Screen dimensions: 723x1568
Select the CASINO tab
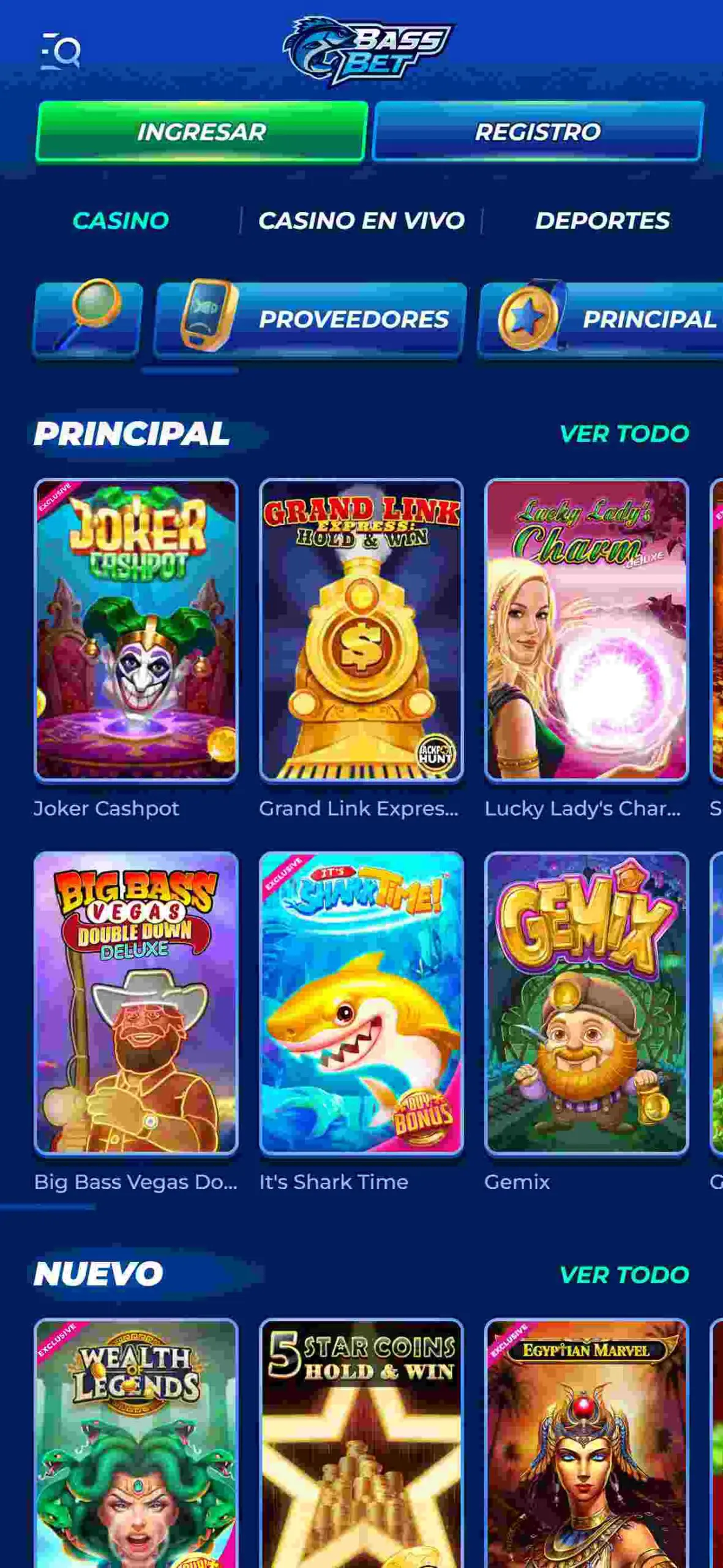point(121,221)
